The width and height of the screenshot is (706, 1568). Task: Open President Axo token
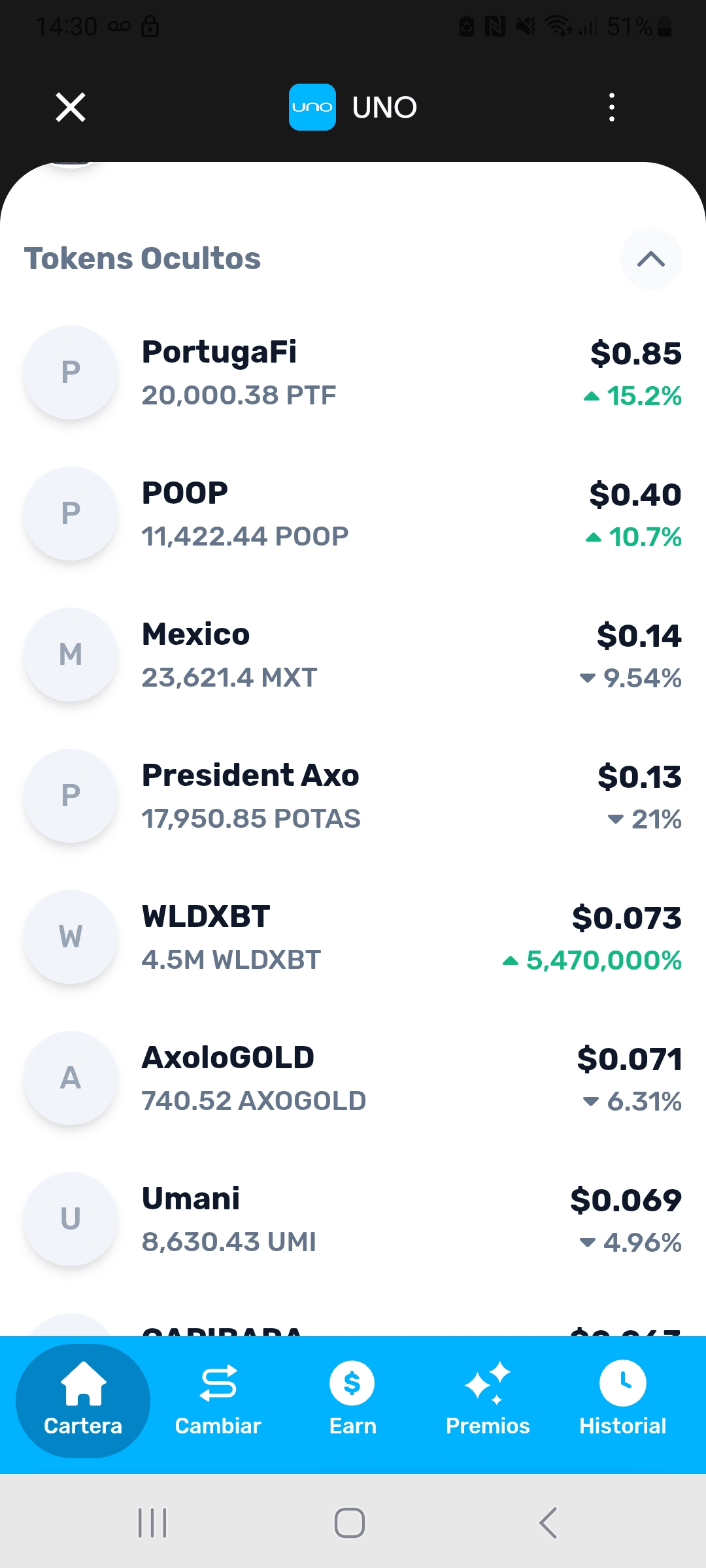pyautogui.click(x=353, y=796)
